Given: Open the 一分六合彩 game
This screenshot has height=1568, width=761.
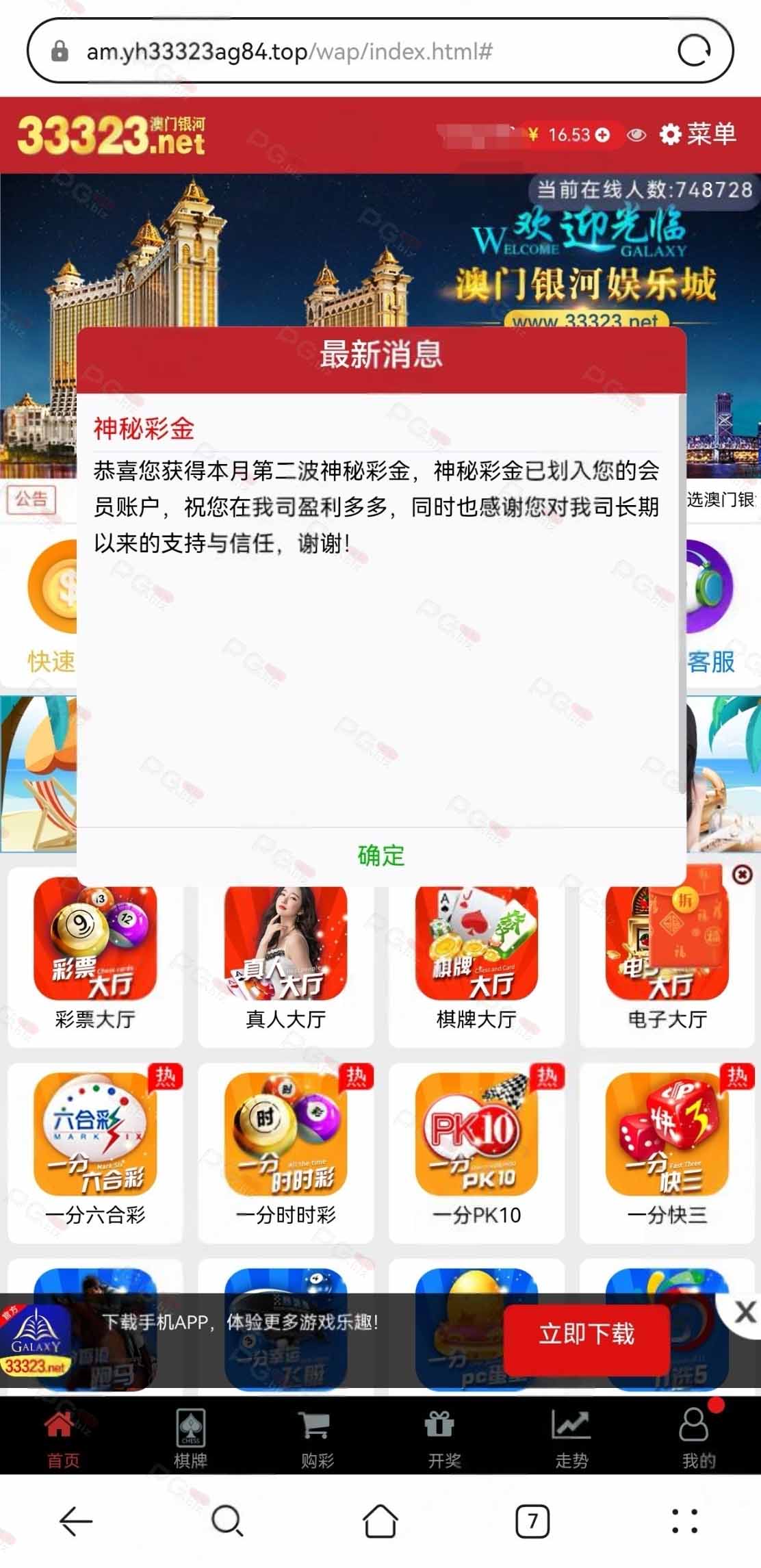Looking at the screenshot, I should (x=95, y=1153).
